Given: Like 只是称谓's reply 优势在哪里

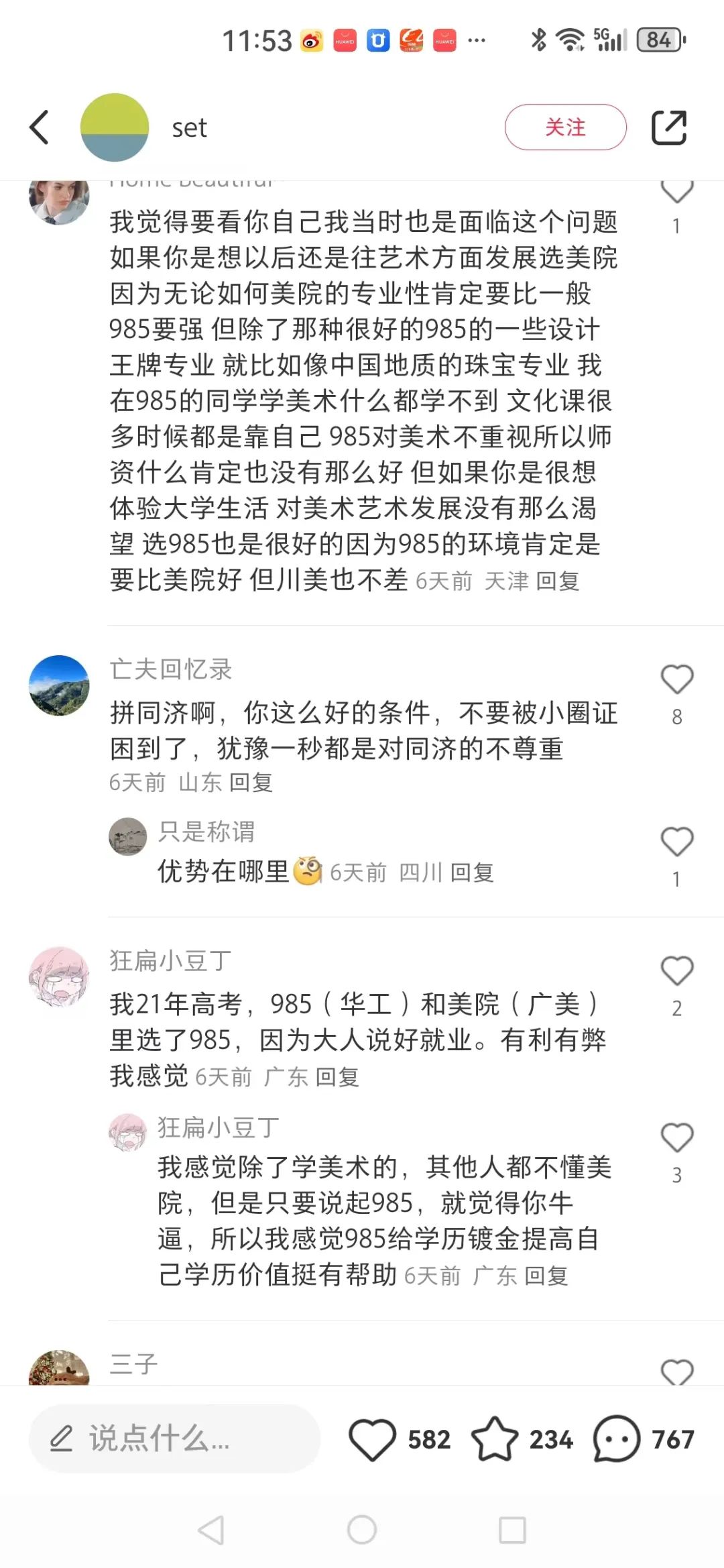Looking at the screenshot, I should pyautogui.click(x=676, y=842).
